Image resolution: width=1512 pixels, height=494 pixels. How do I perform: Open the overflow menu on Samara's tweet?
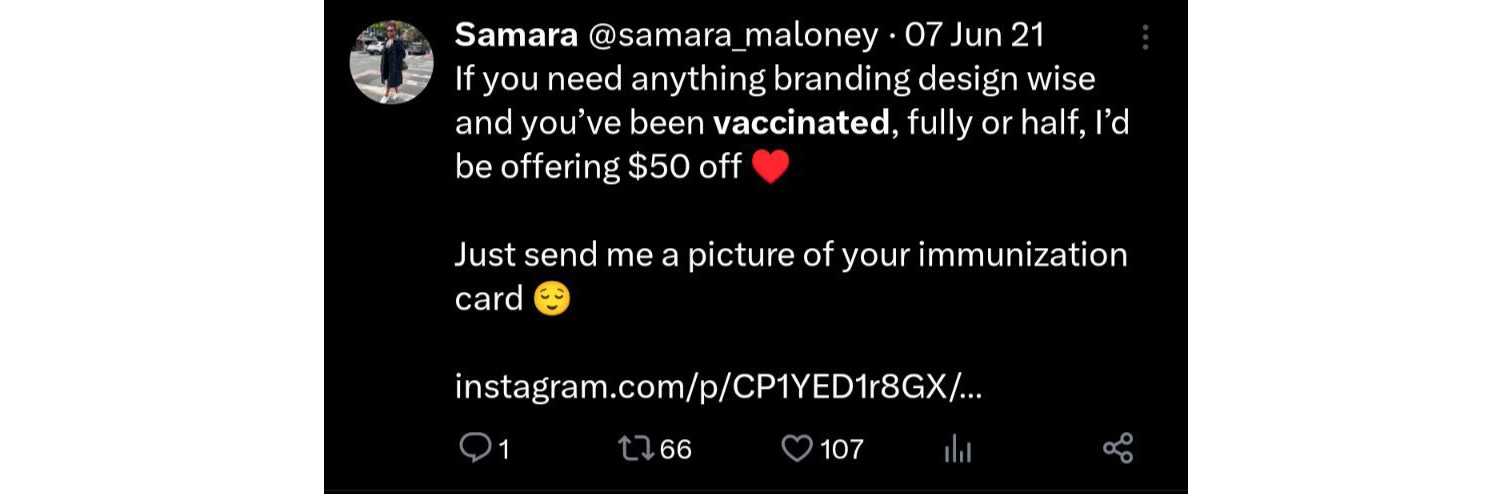[1145, 38]
